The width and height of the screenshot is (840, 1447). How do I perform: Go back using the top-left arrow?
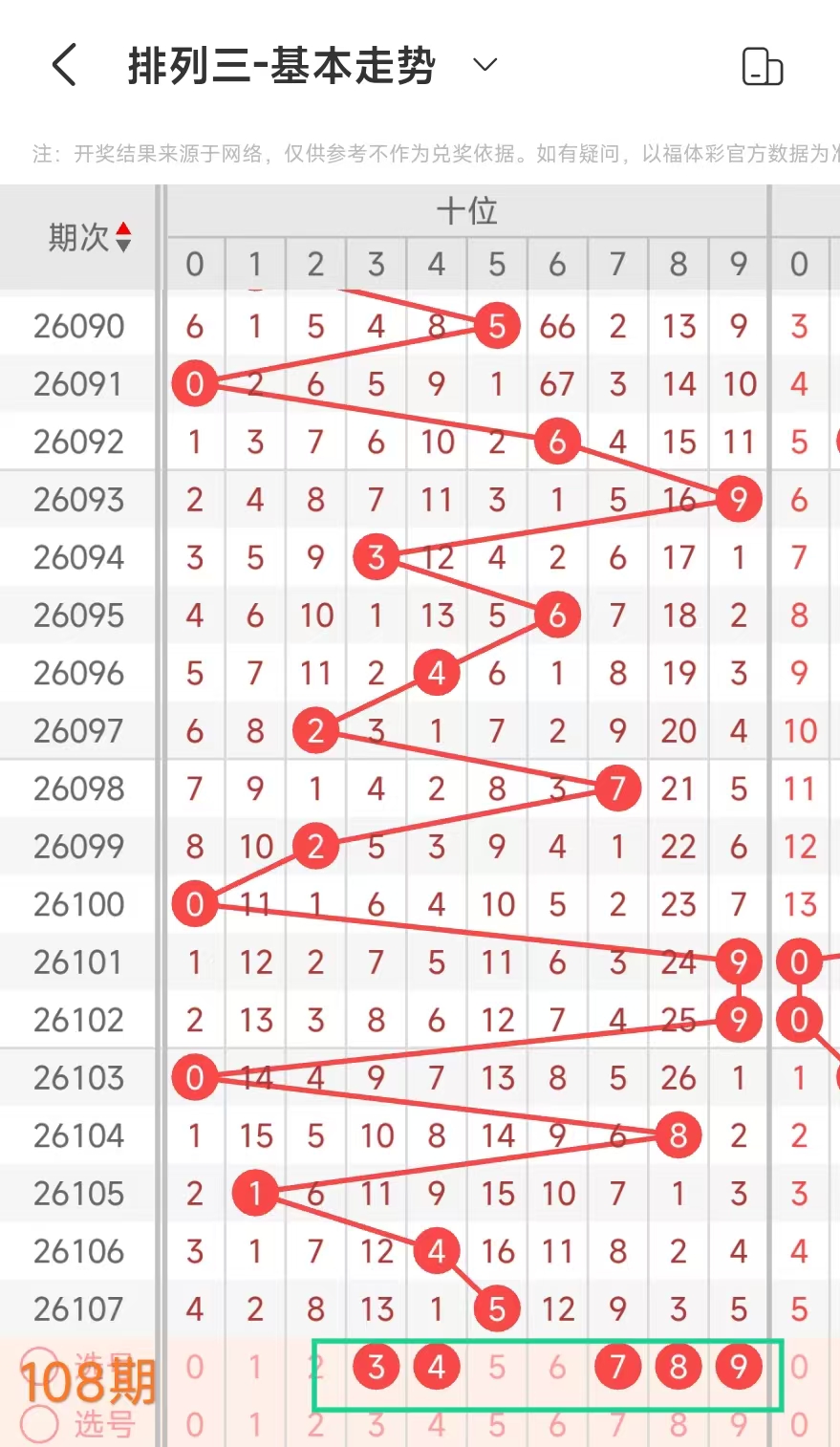click(64, 66)
